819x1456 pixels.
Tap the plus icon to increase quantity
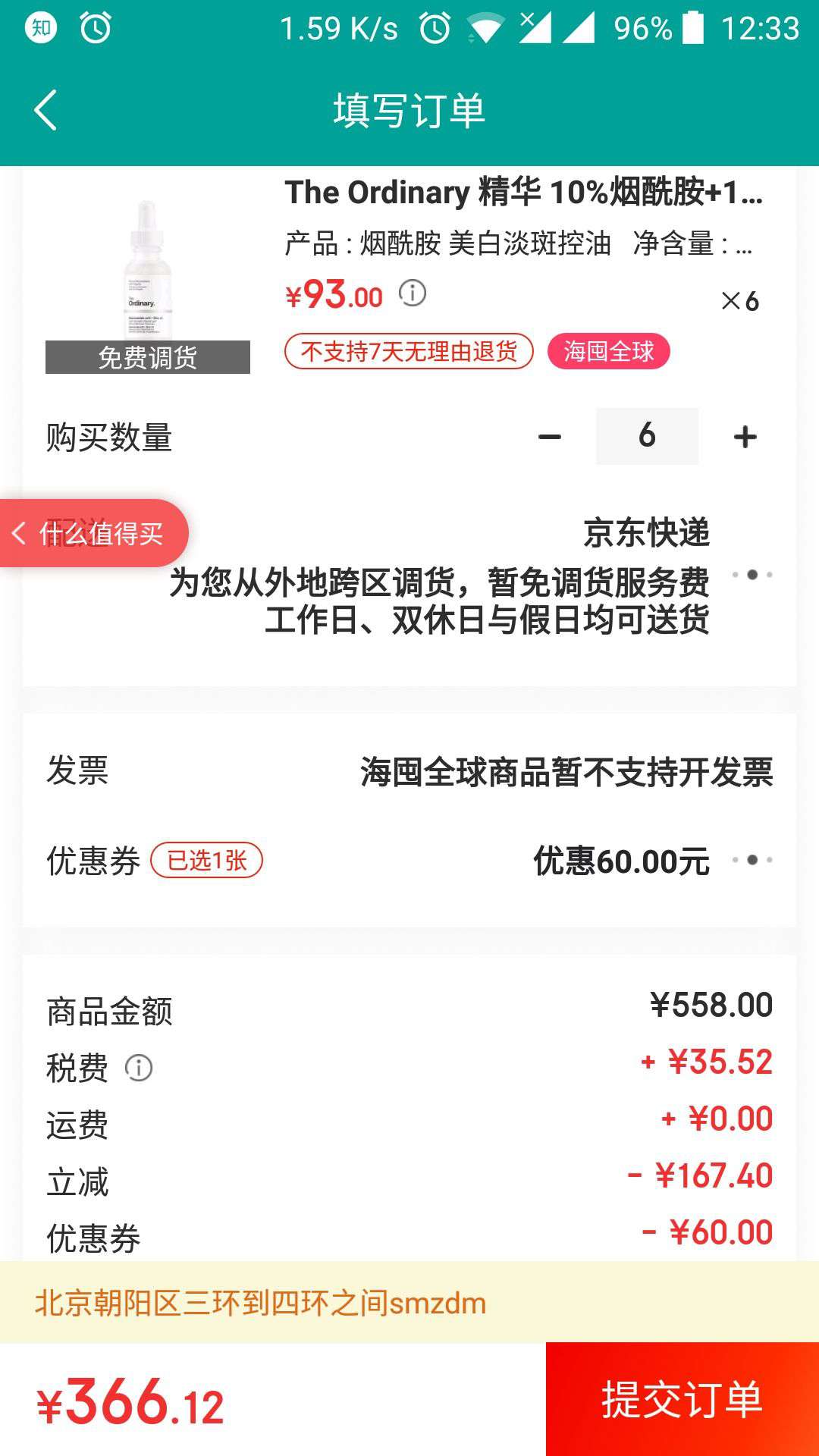click(743, 436)
